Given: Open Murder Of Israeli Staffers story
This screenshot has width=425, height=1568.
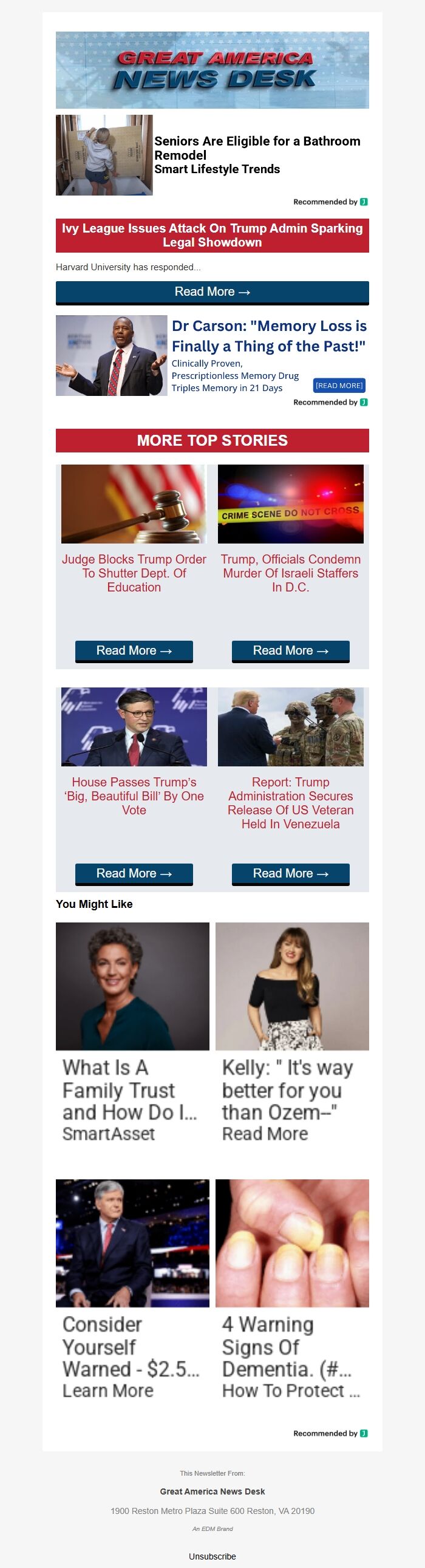Looking at the screenshot, I should (290, 573).
